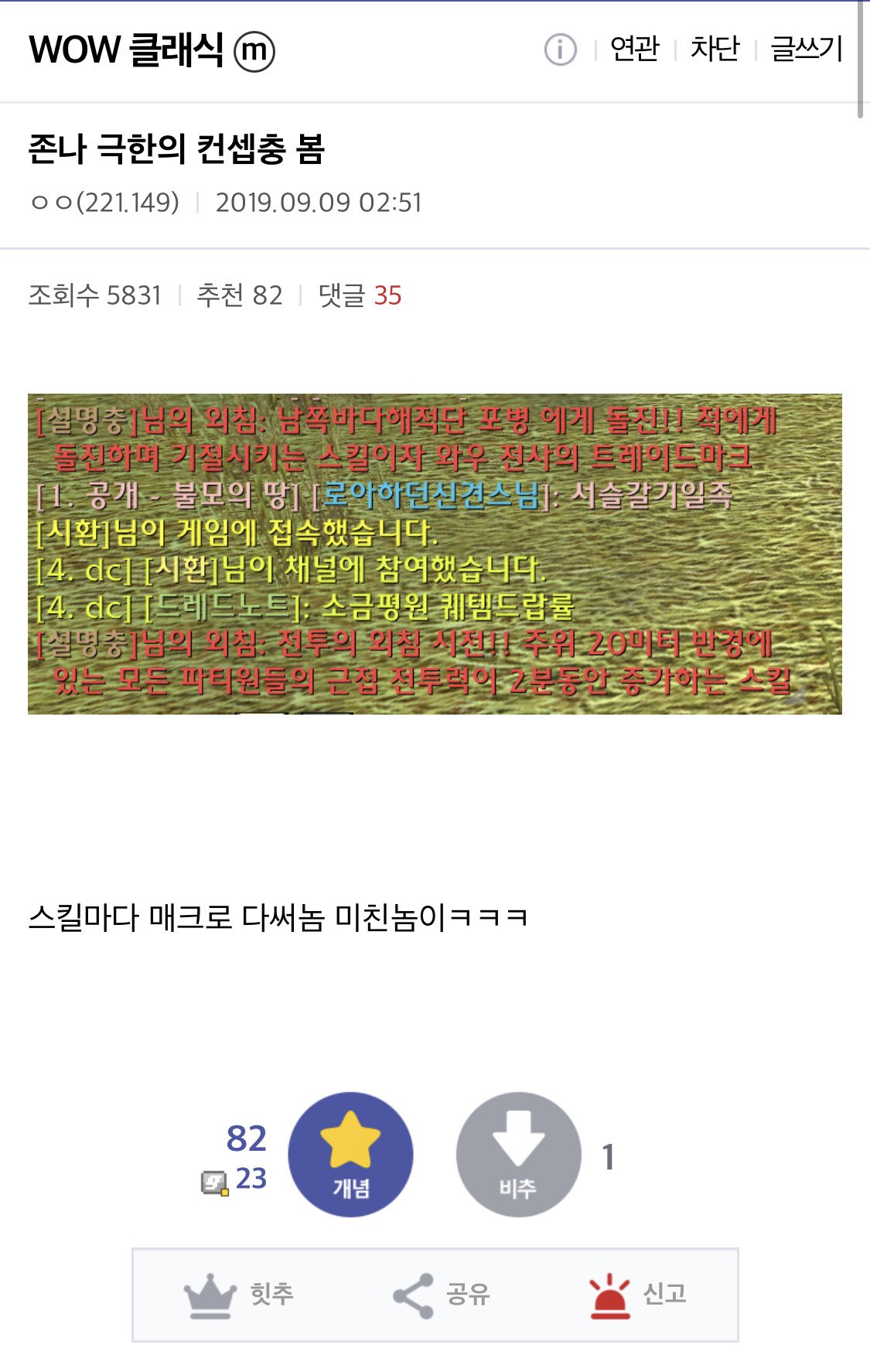Tap 글쓰기 to write a post
Screen dimensions: 870x1372
(806, 49)
